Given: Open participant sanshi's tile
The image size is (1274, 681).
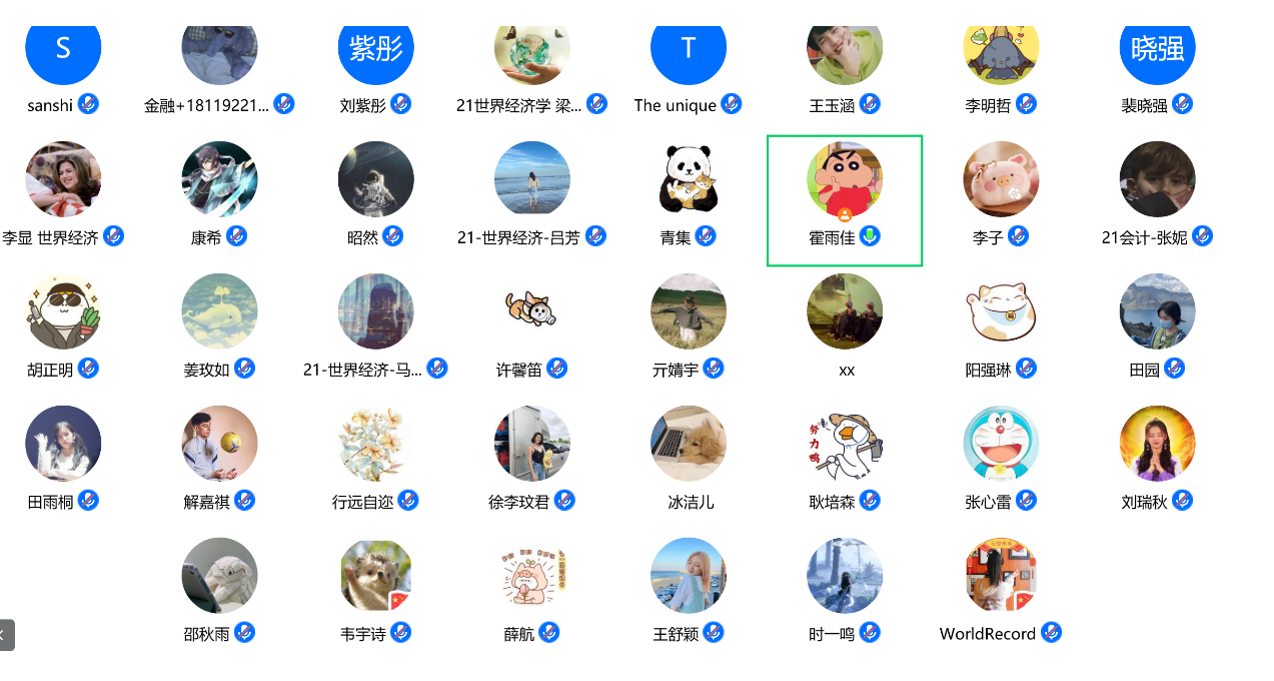Looking at the screenshot, I should tap(63, 56).
